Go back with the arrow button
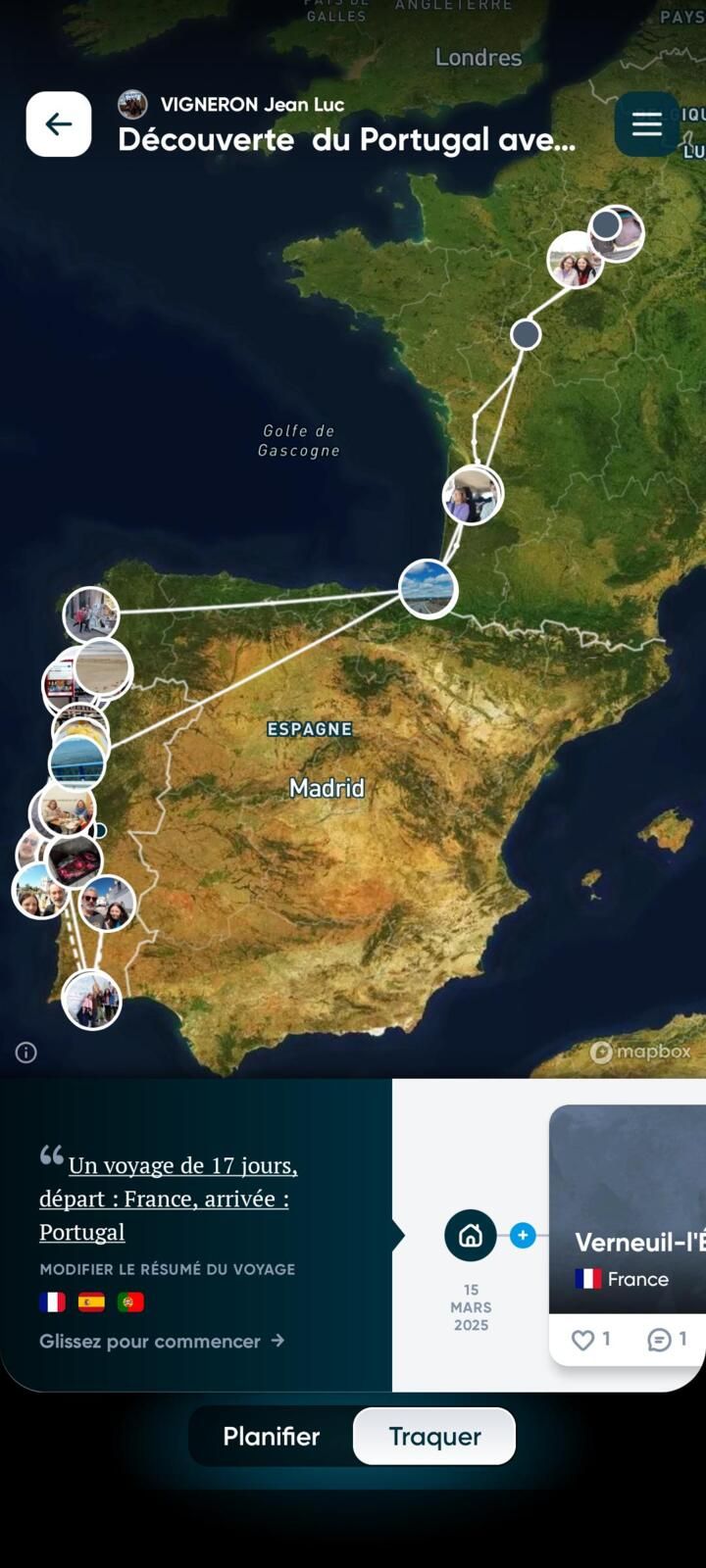Screen dimensions: 706x1568 click(59, 124)
